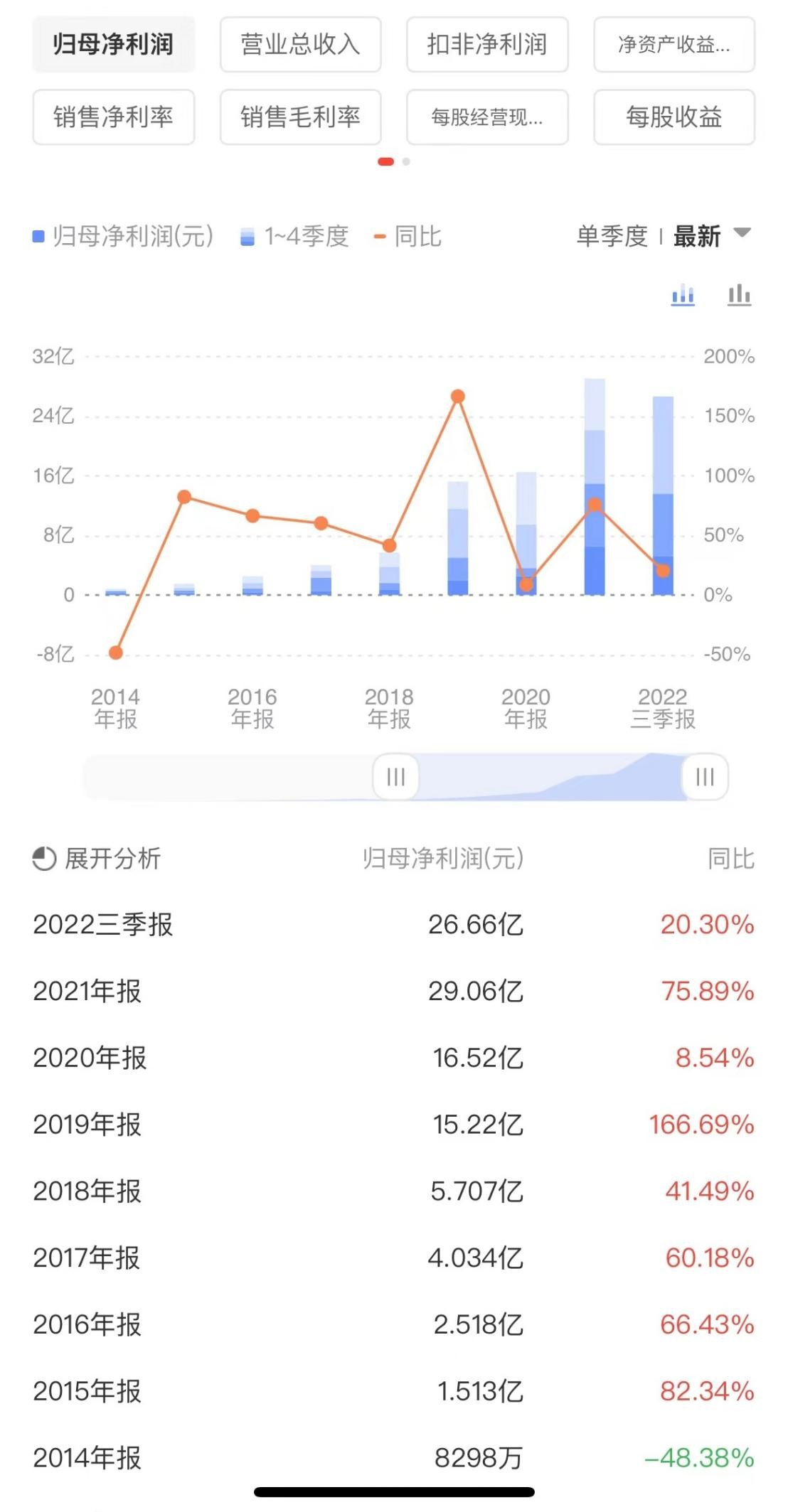Click the 2019 peak orange data point
Image resolution: width=788 pixels, height=1512 pixels.
point(457,395)
